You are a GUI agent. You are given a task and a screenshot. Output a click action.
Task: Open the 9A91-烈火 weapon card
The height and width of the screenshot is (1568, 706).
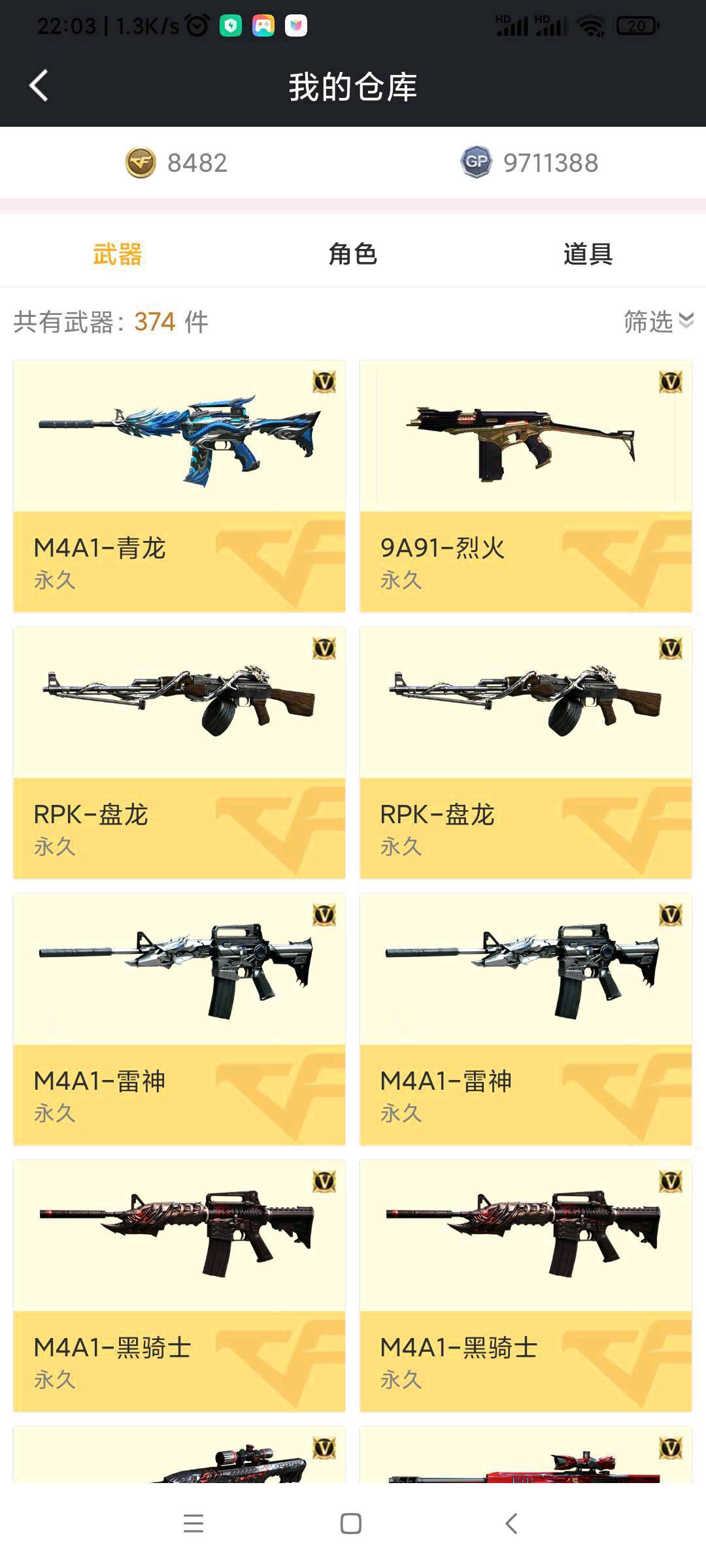[x=526, y=486]
